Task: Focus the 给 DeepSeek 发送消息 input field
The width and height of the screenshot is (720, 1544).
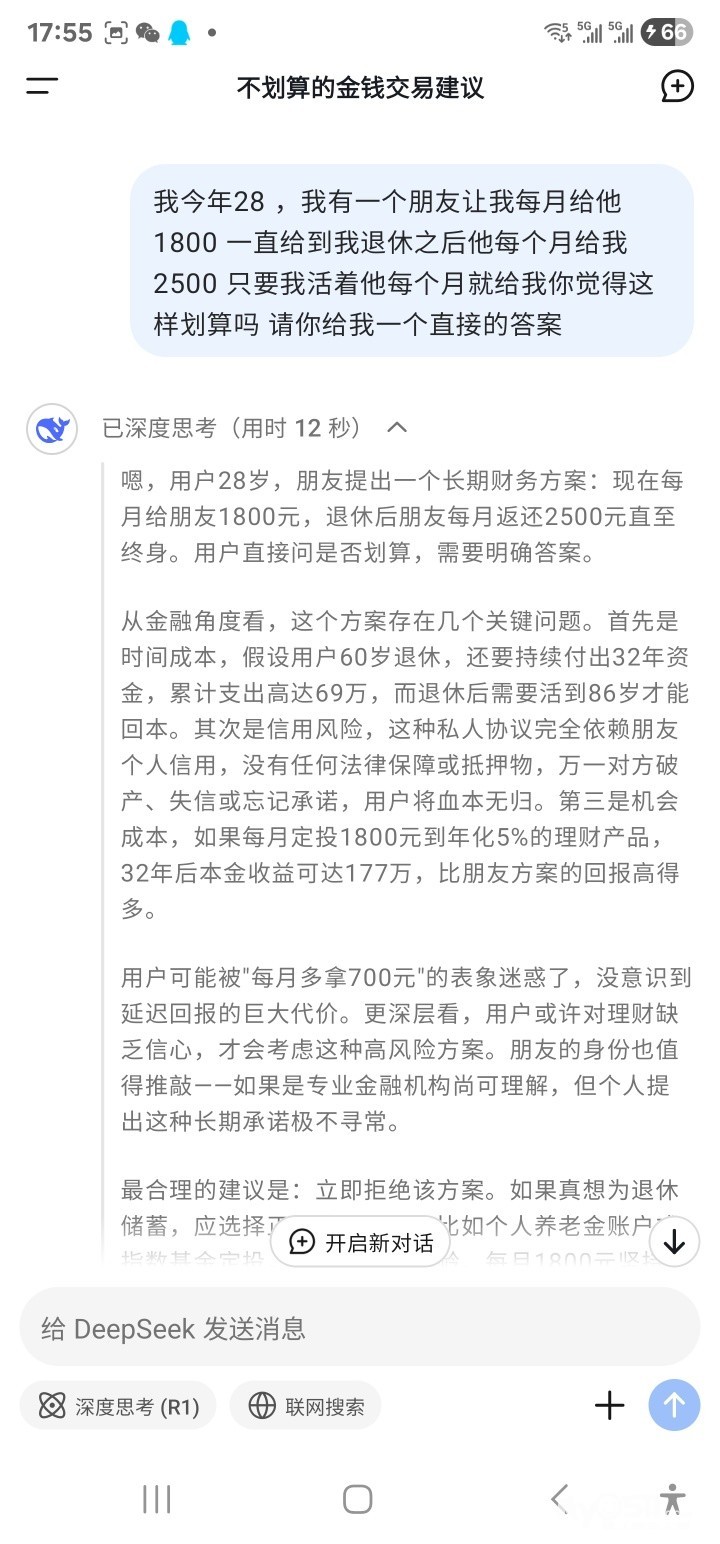Action: point(360,1328)
